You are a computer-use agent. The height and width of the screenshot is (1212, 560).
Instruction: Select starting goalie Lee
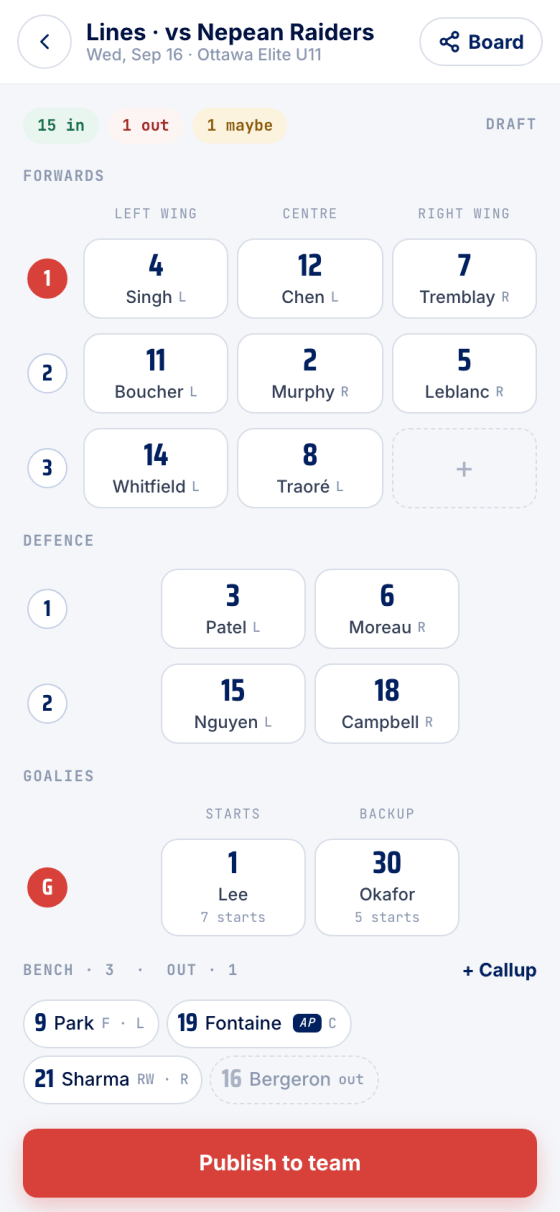pyautogui.click(x=233, y=887)
